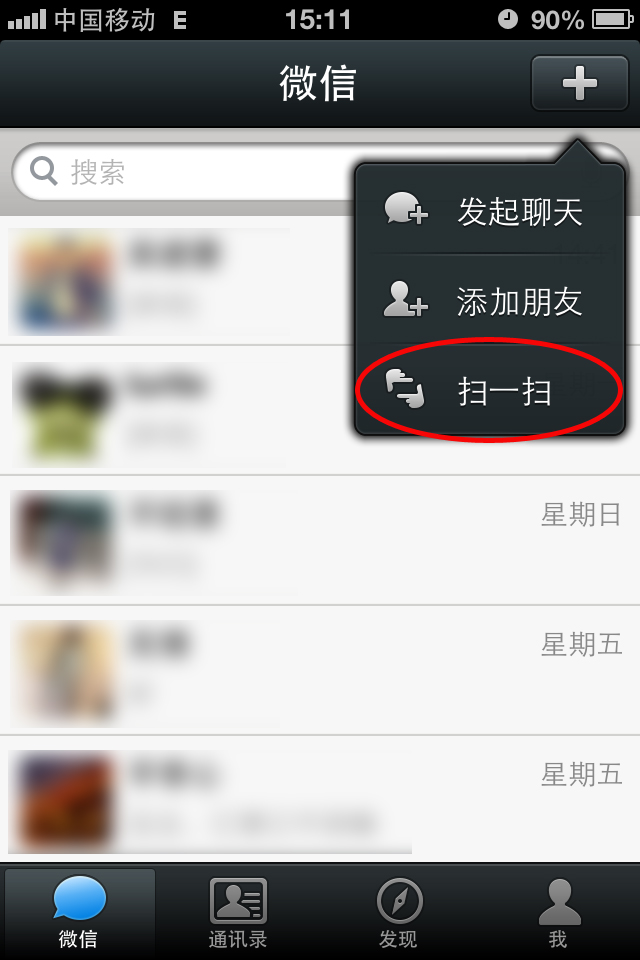
Task: Select 发起聊天 from the popup menu
Action: point(490,212)
